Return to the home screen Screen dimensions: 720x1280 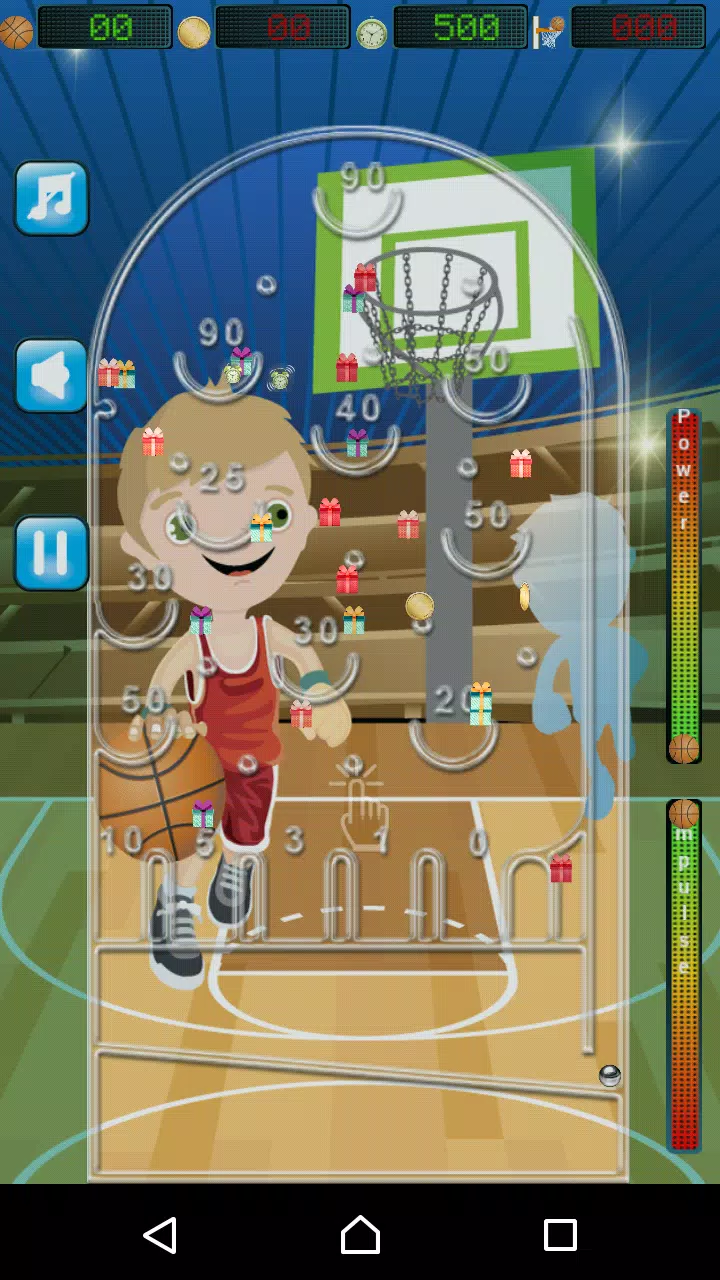tap(360, 1235)
